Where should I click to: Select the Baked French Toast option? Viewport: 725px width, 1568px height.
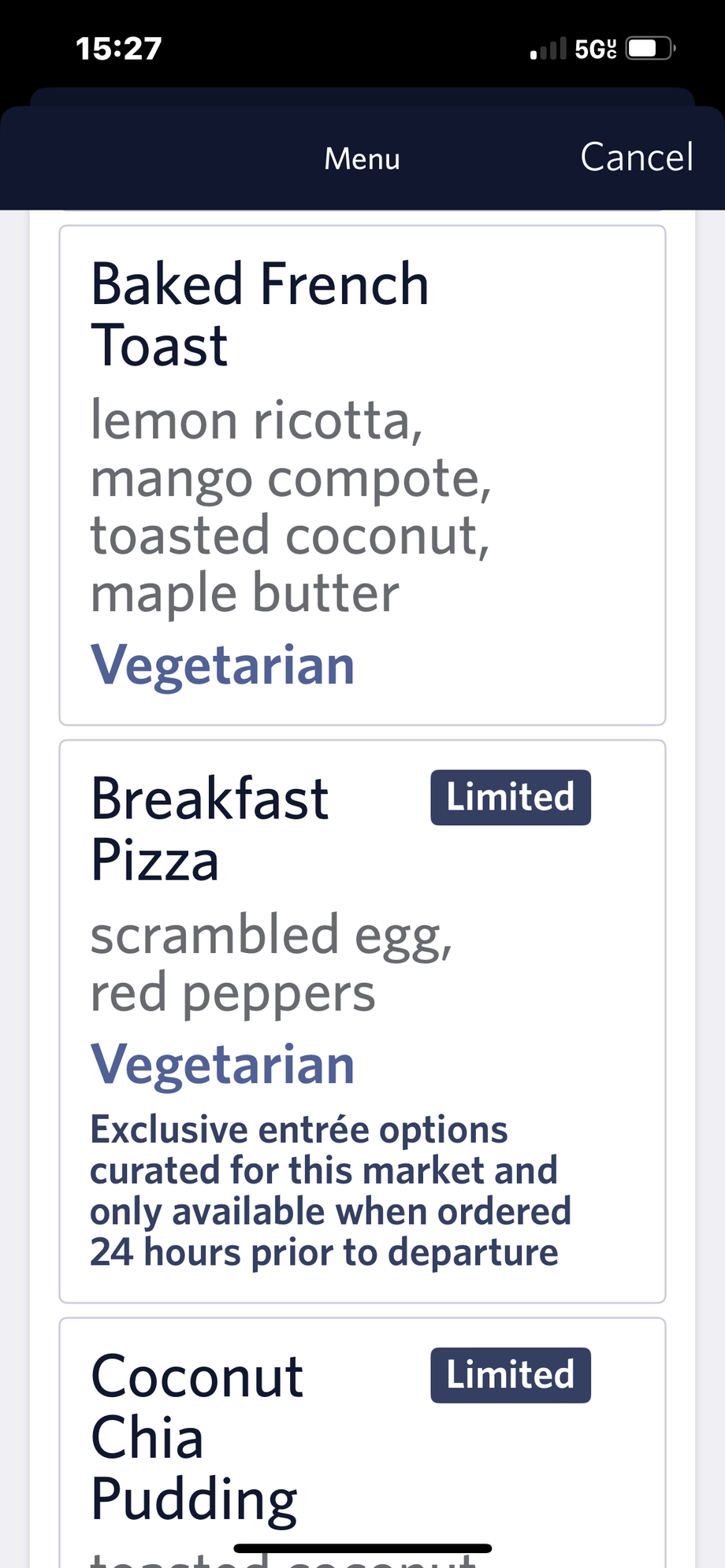(x=362, y=473)
